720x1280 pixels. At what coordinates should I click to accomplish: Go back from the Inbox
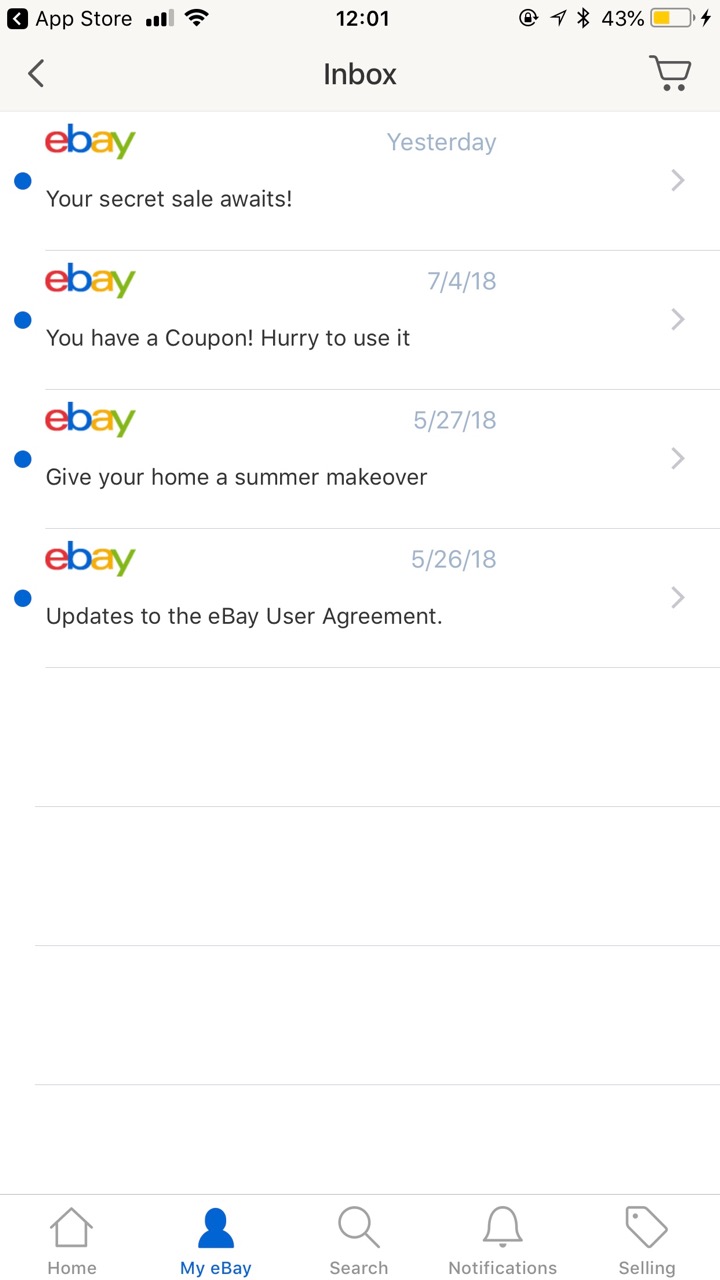36,74
